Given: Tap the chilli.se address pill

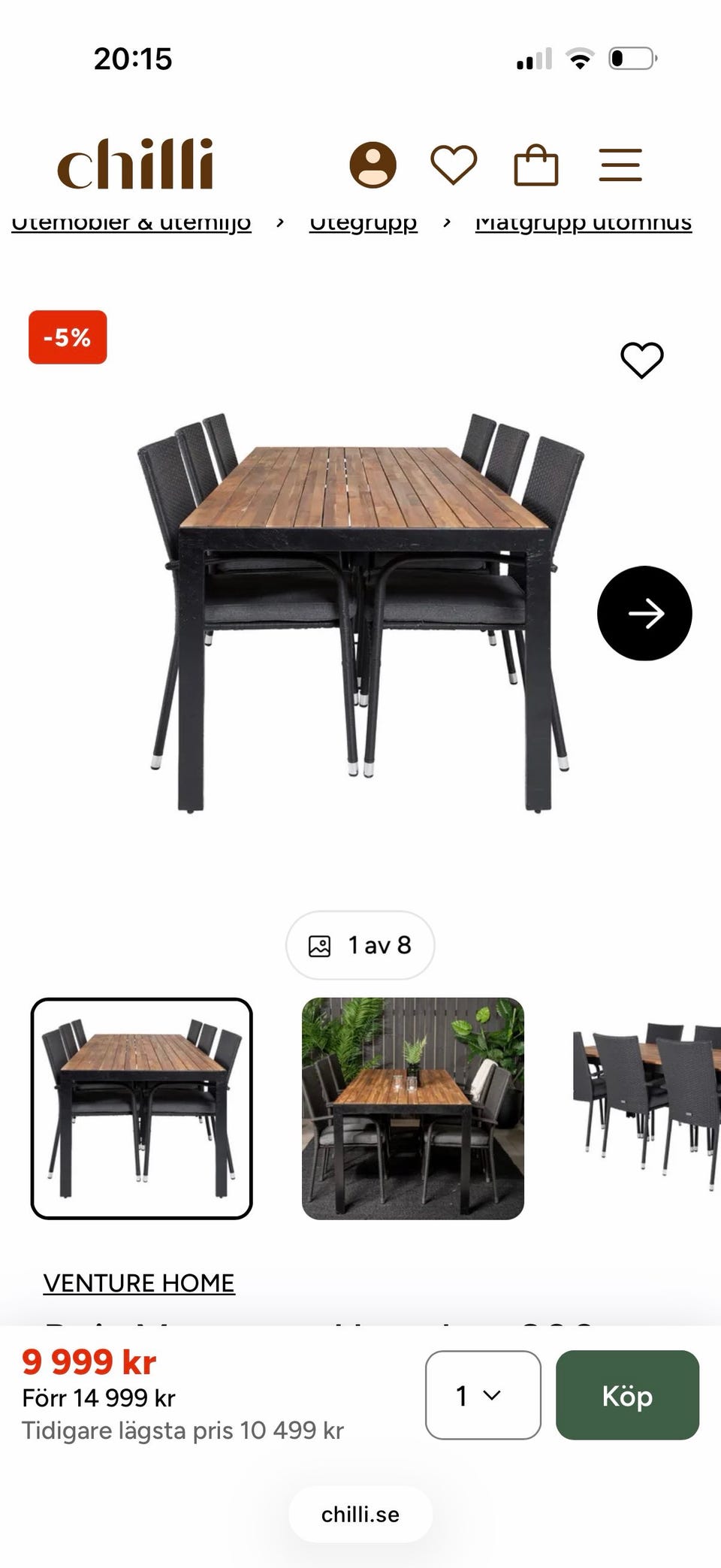Looking at the screenshot, I should (360, 1515).
